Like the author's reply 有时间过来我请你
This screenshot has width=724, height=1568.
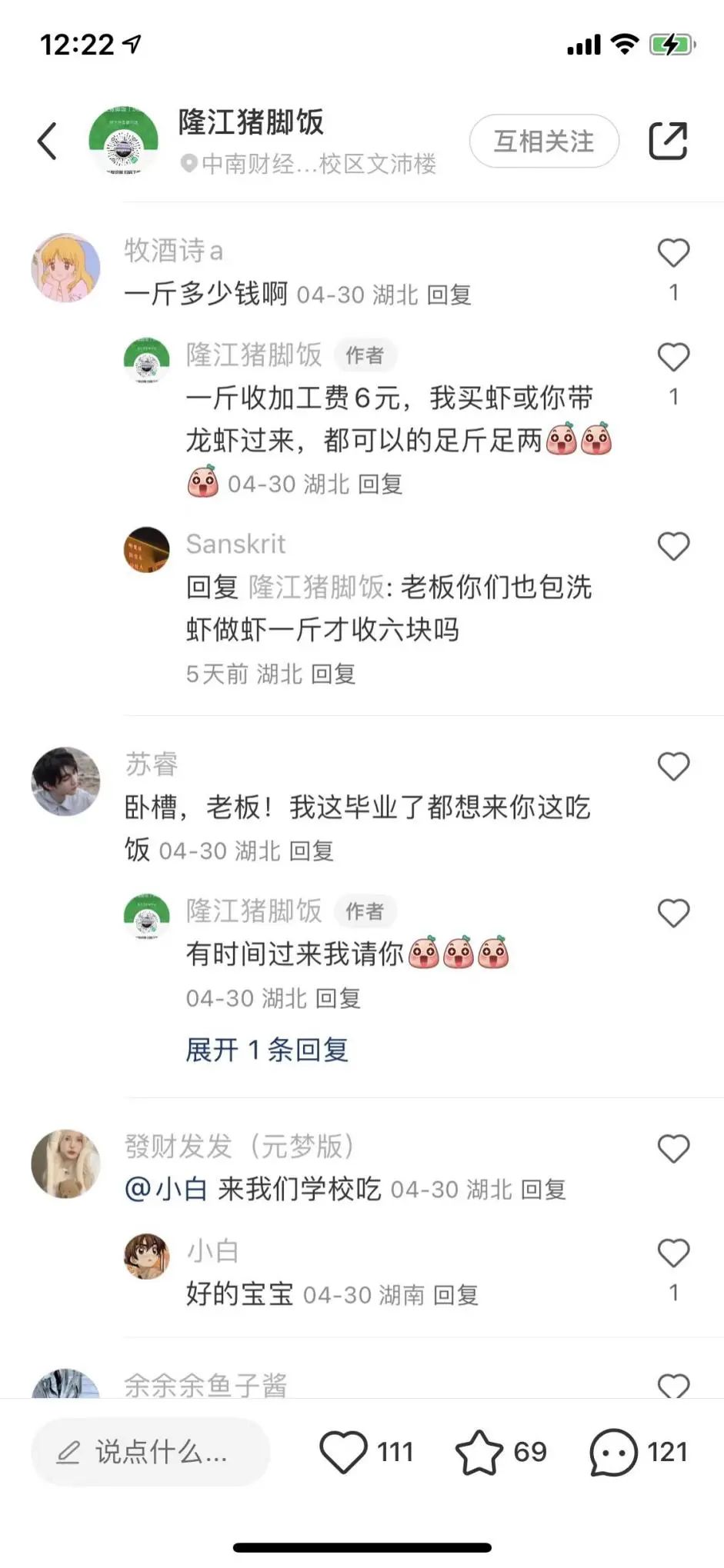coord(673,914)
